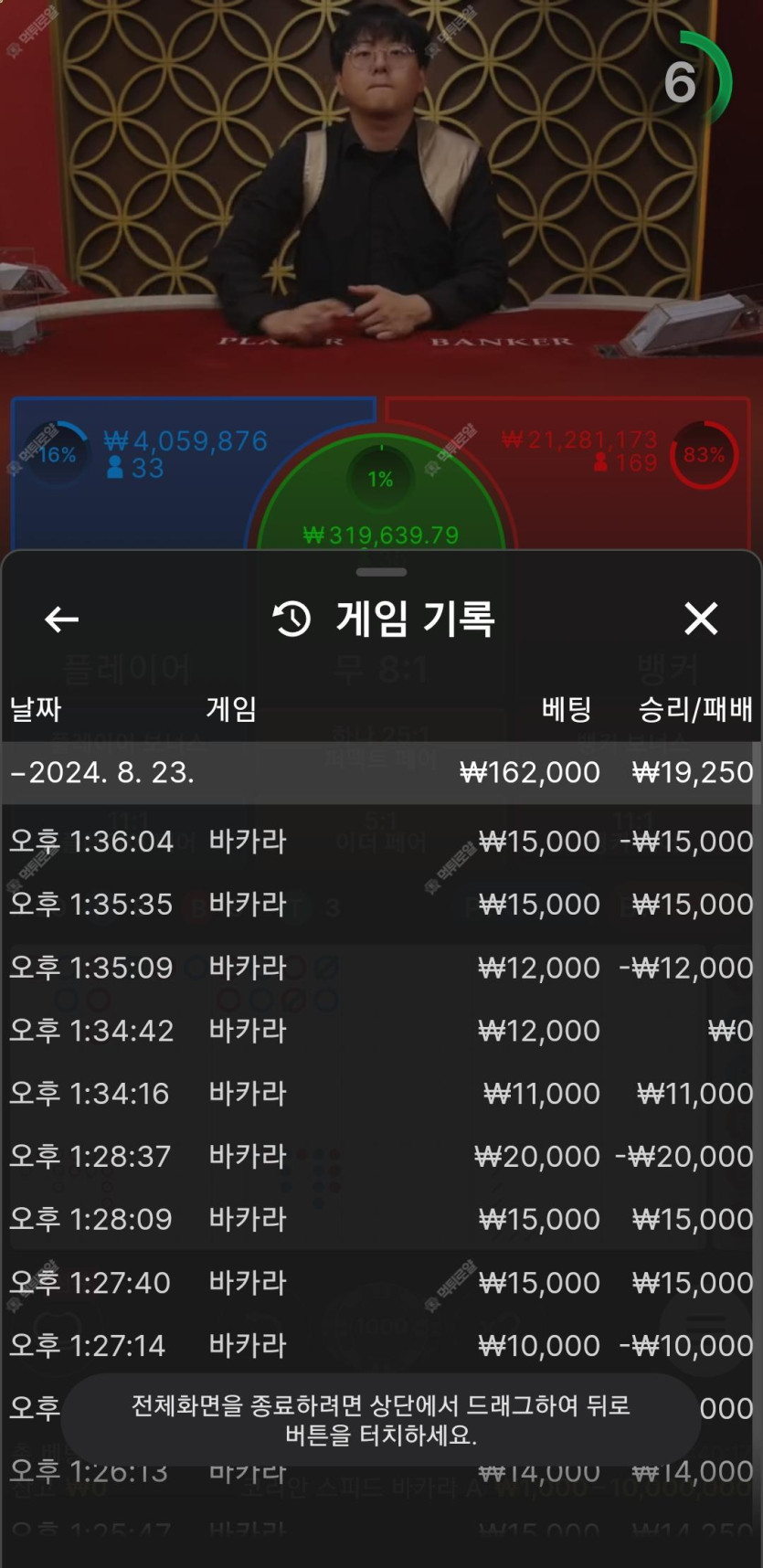763x1568 pixels.
Task: Collapse the 2024. 8. 23. date summary row
Action: pyautogui.click(x=381, y=773)
